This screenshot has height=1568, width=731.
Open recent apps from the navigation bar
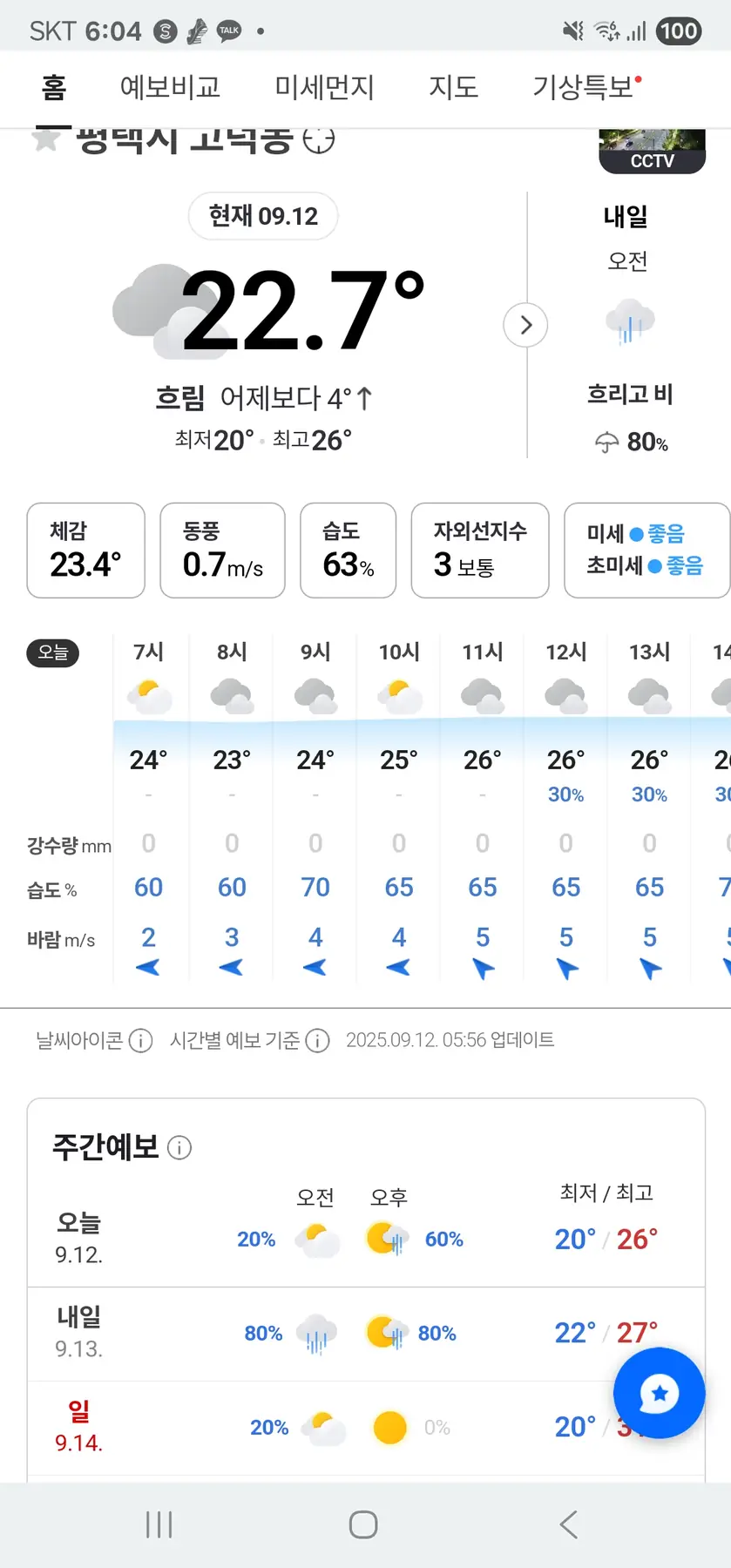pos(159,1524)
